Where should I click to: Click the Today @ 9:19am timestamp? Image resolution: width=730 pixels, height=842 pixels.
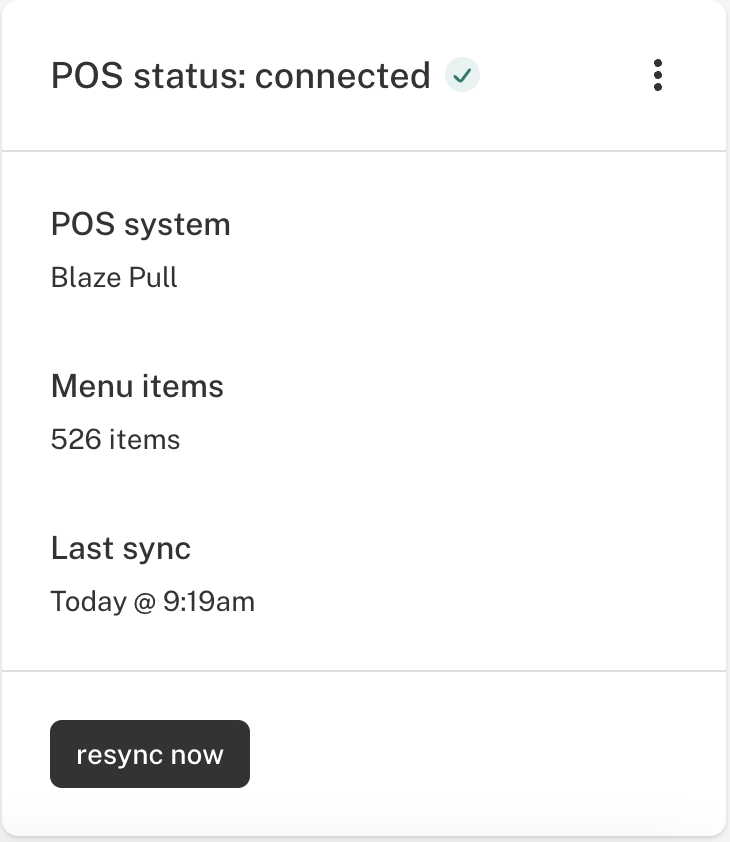coord(153,601)
